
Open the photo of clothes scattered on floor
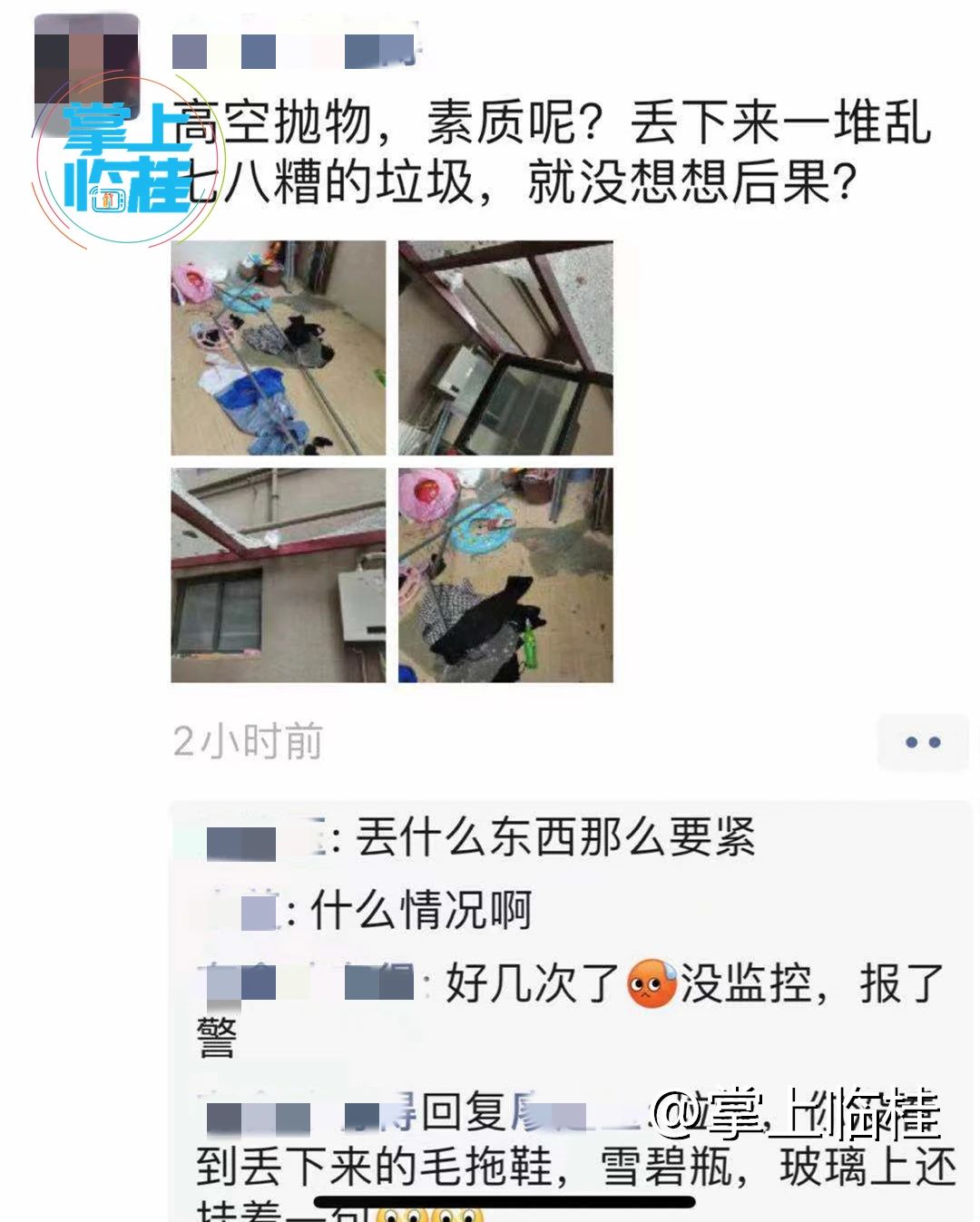pyautogui.click(x=279, y=347)
